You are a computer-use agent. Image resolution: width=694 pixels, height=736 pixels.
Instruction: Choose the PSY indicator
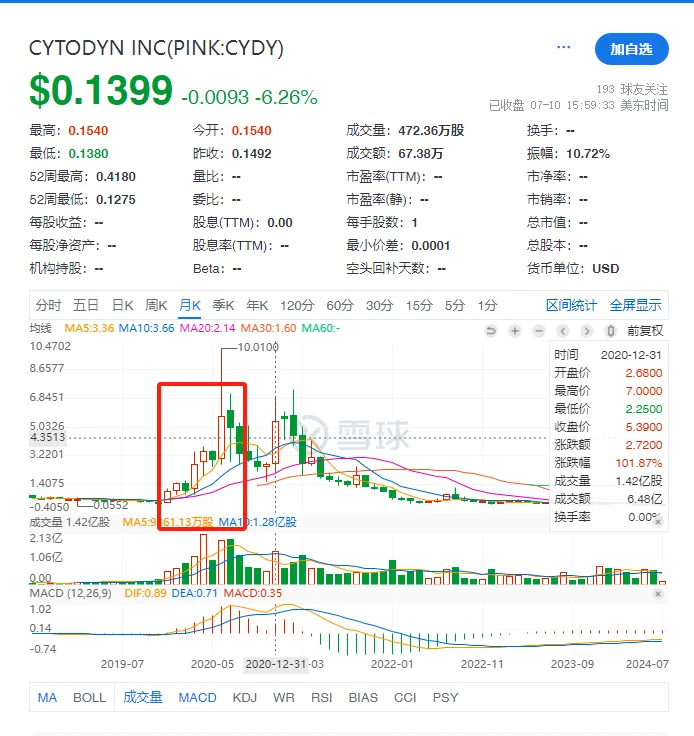click(445, 697)
